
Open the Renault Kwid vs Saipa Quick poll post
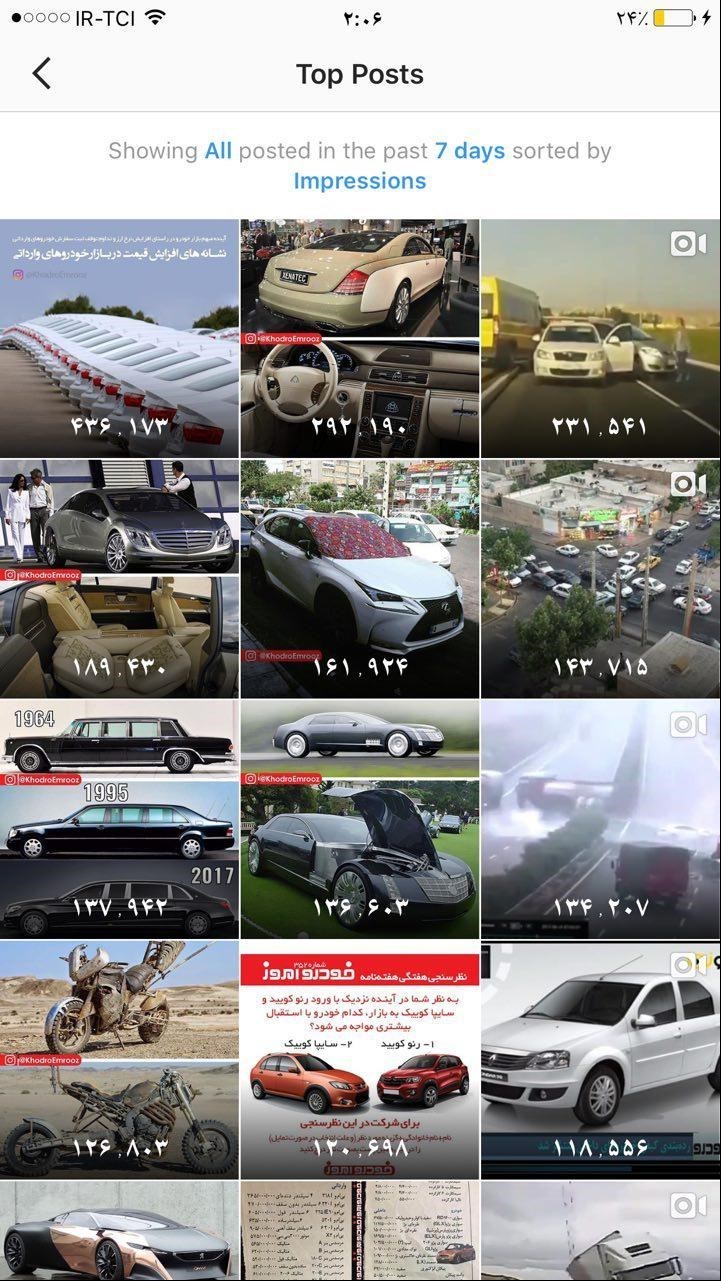pos(360,1059)
